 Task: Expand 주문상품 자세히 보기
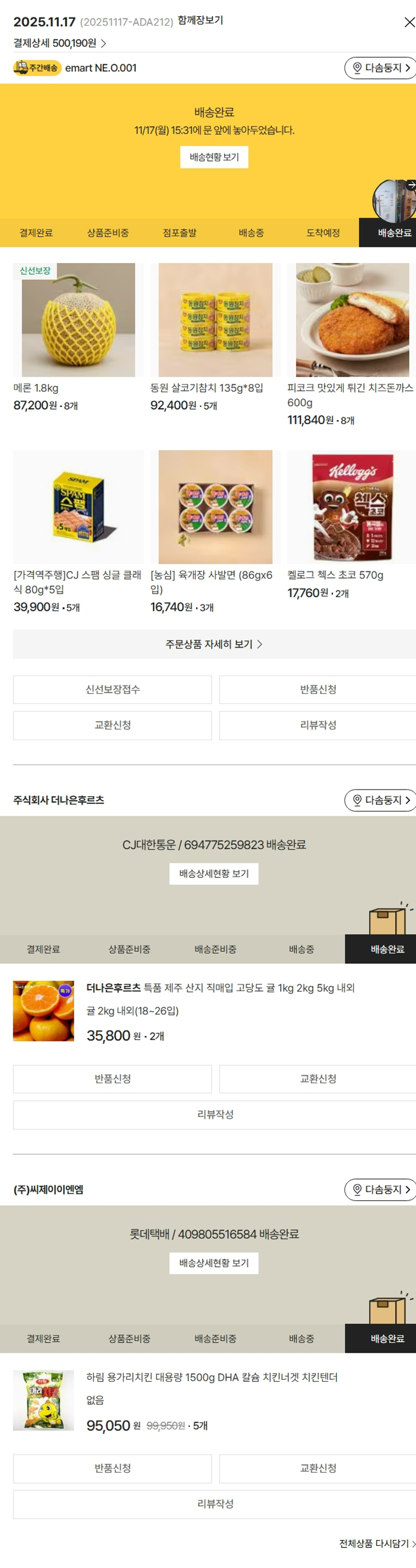point(214,644)
